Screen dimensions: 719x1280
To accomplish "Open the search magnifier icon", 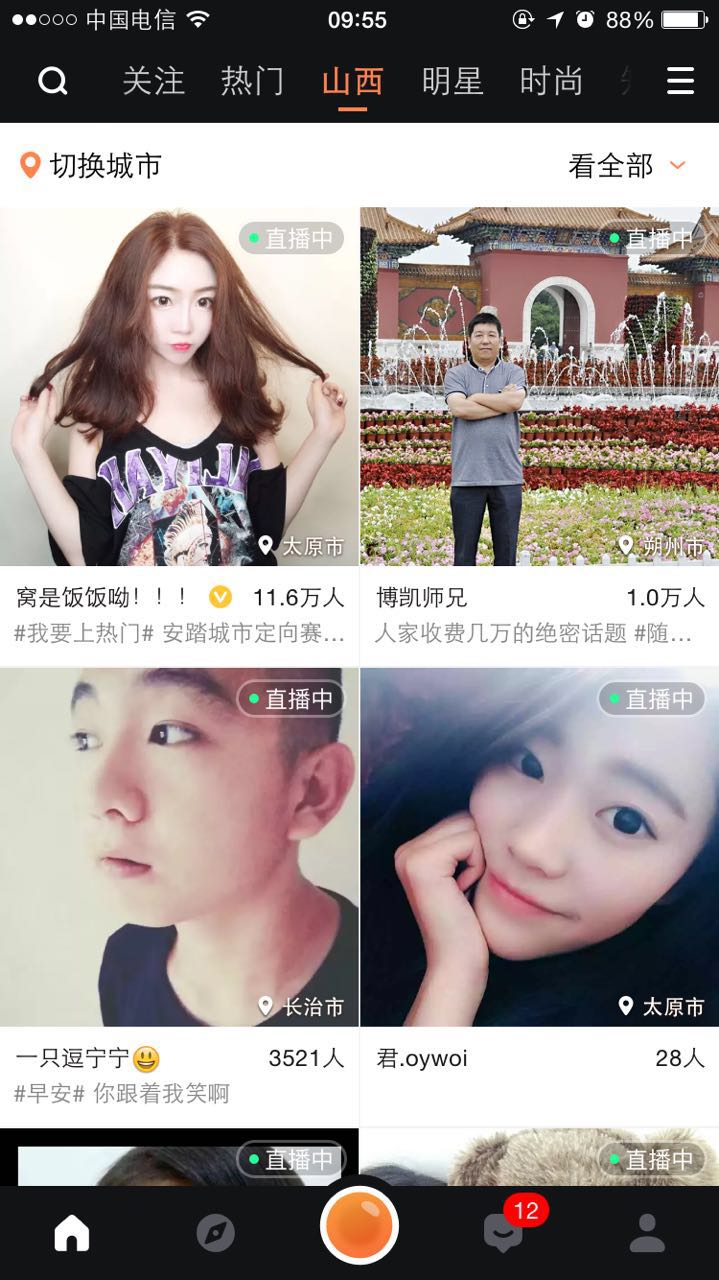I will pos(52,81).
